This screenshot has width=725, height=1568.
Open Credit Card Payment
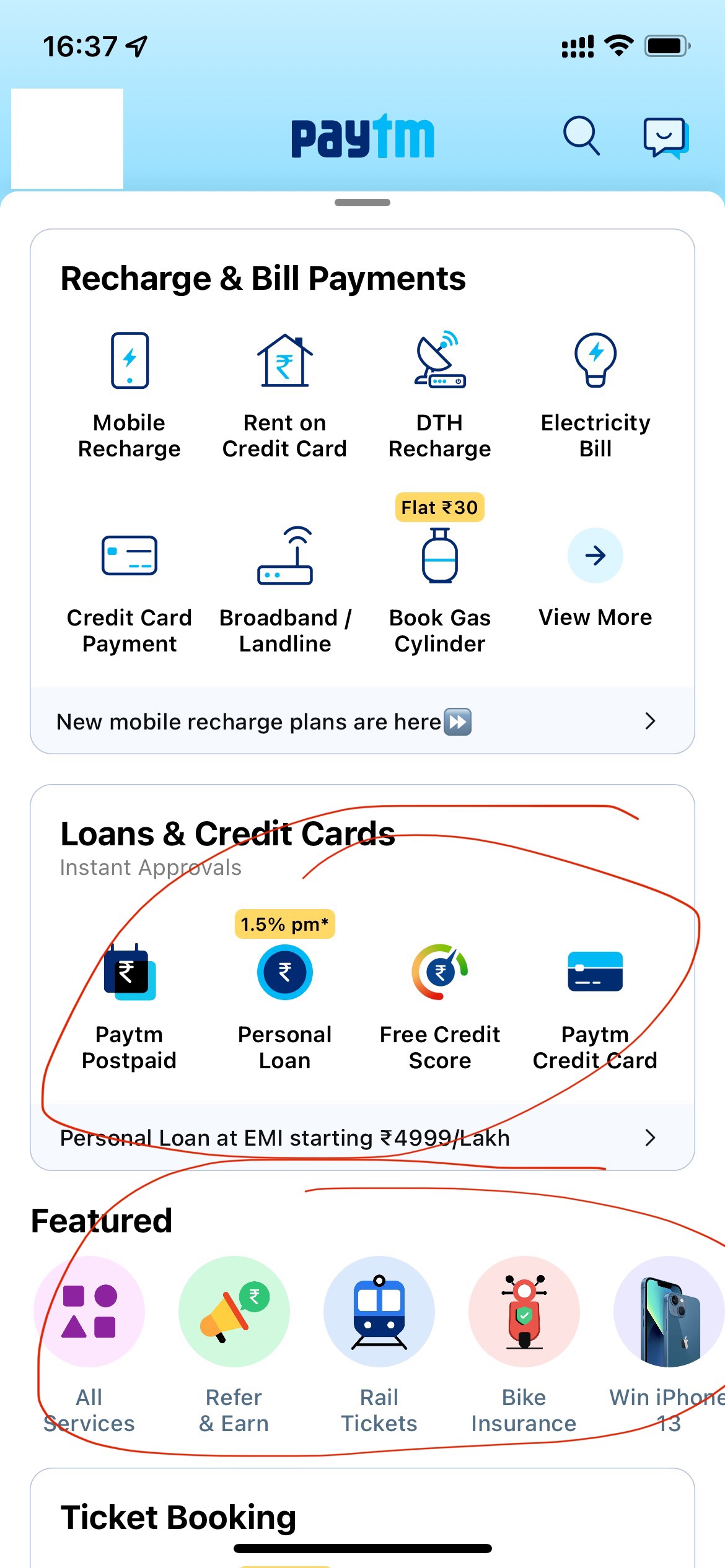pyautogui.click(x=130, y=591)
